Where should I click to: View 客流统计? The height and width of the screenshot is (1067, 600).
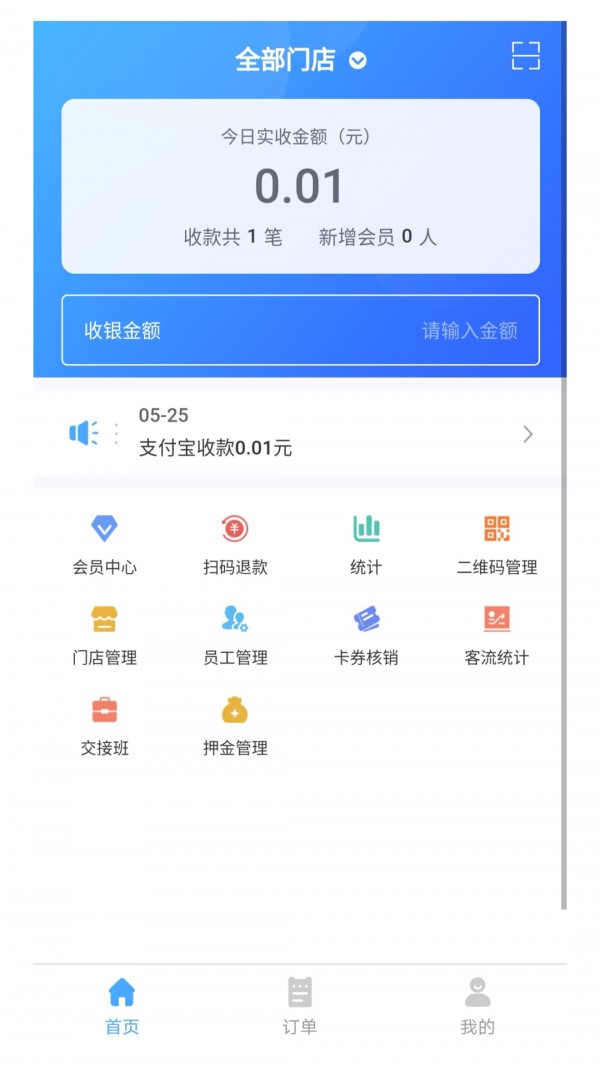coord(497,634)
